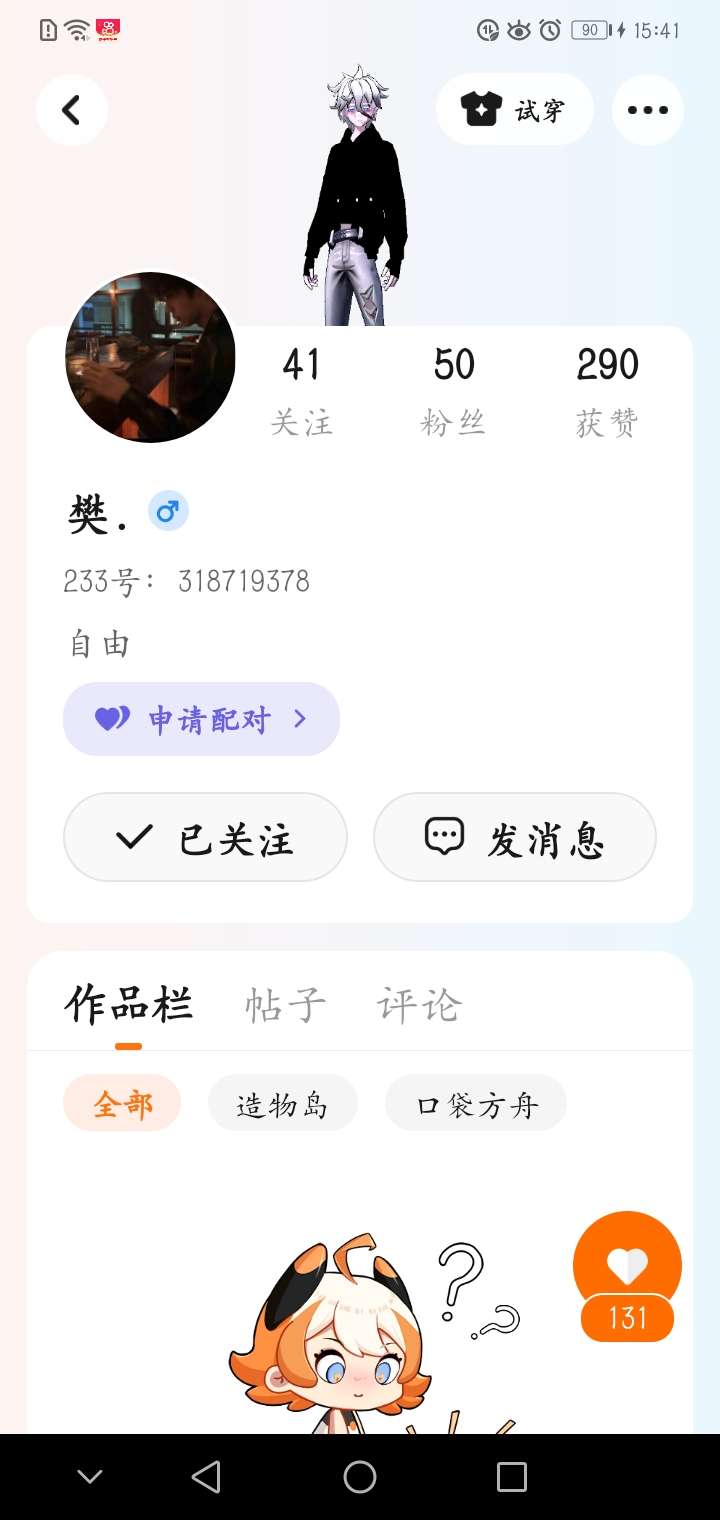Open the recent apps overview
This screenshot has width=720, height=1520.
coord(511,1477)
